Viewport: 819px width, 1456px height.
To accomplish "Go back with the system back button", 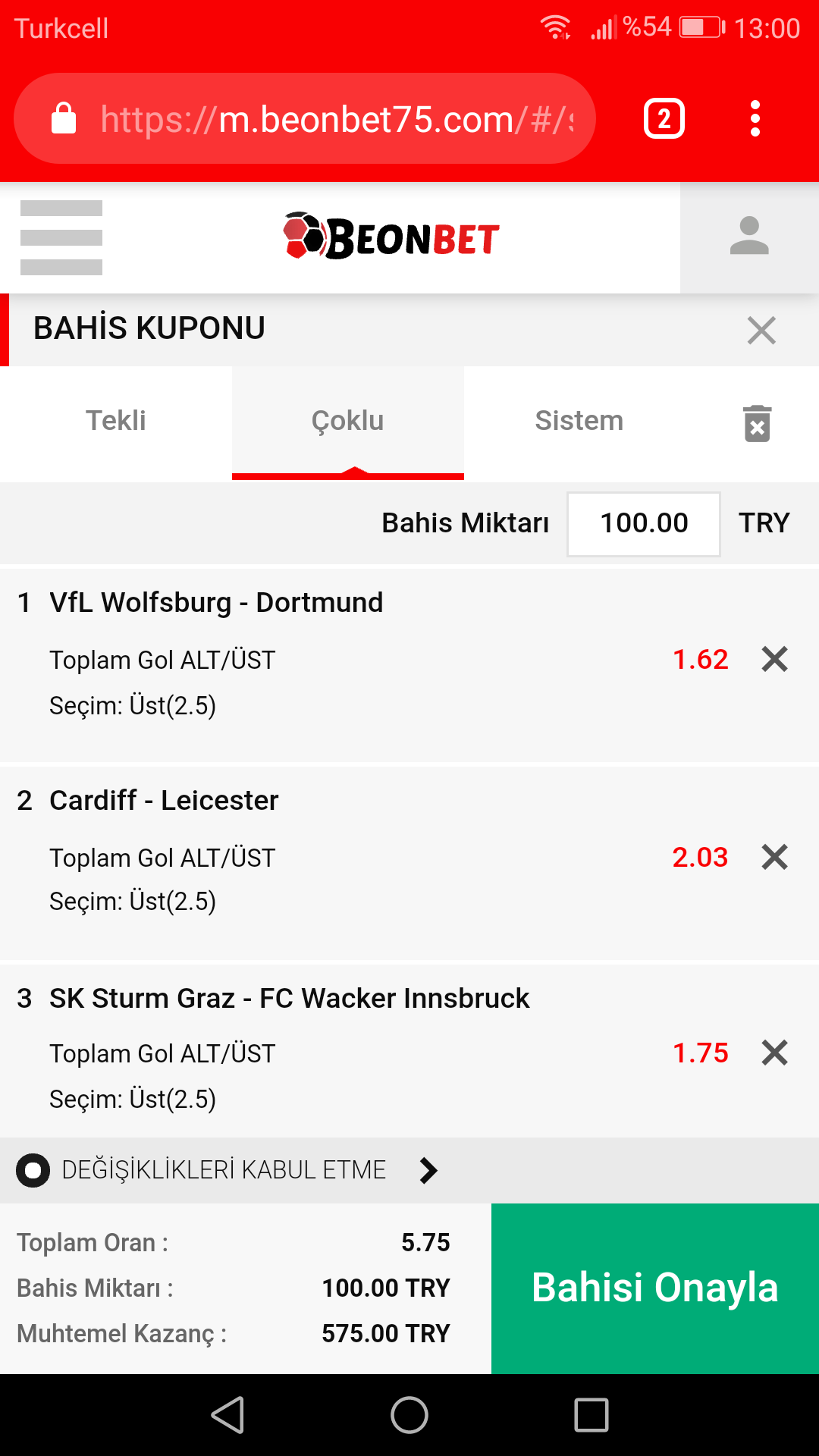I will coord(227,1415).
